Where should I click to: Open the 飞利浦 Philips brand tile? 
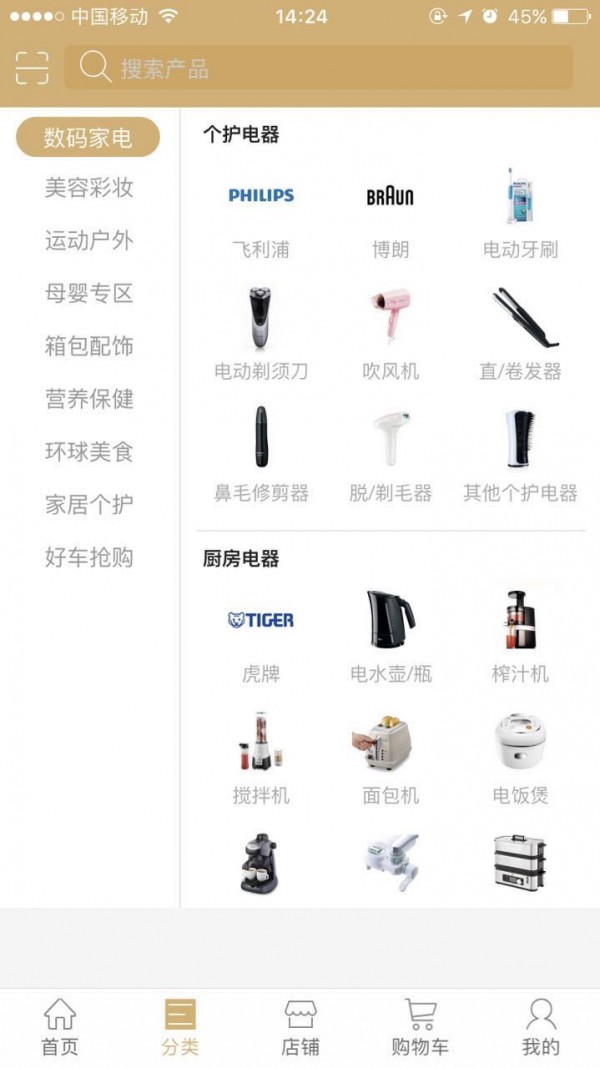261,213
